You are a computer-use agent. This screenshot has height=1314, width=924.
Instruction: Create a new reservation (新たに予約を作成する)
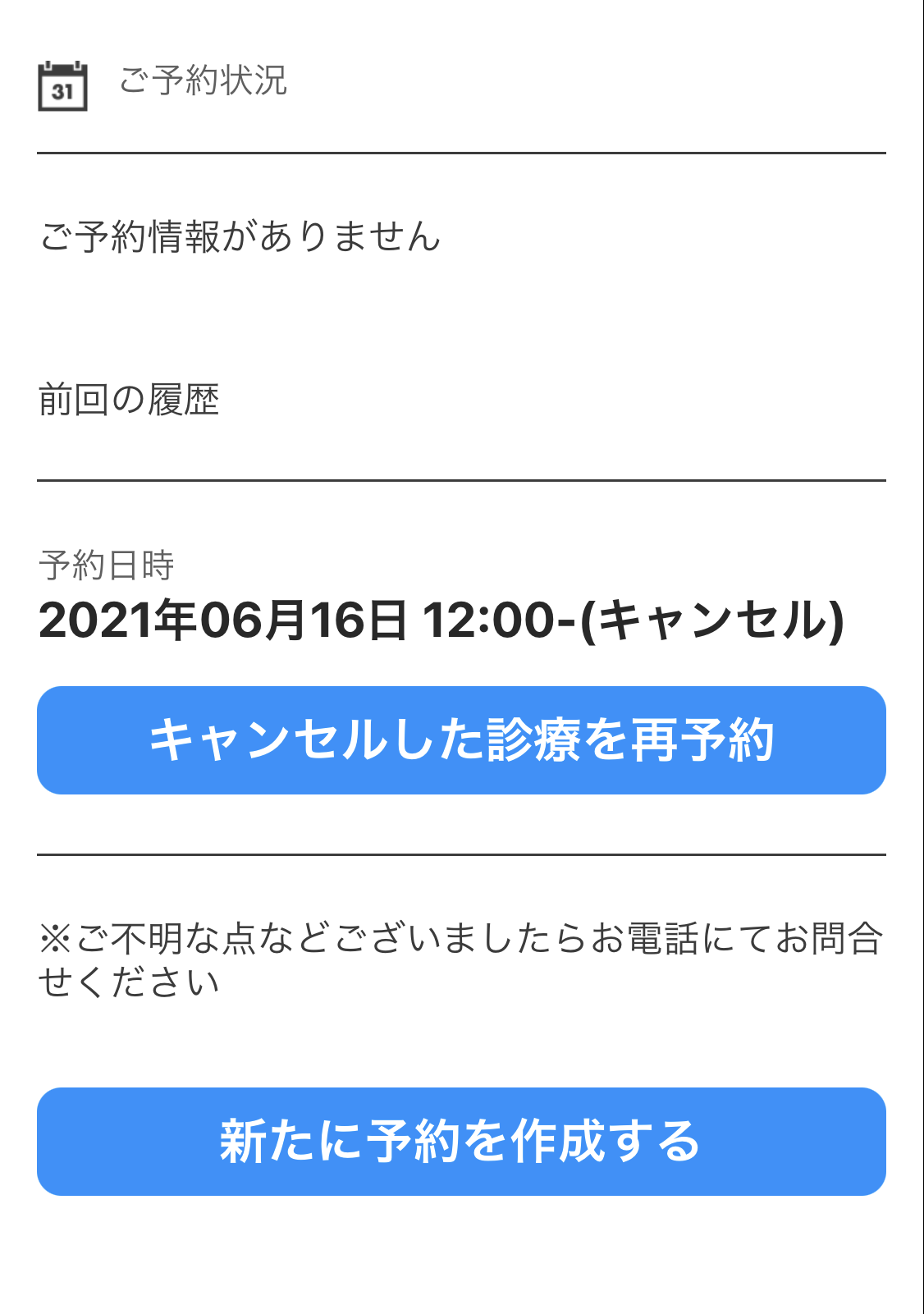coord(461,1142)
